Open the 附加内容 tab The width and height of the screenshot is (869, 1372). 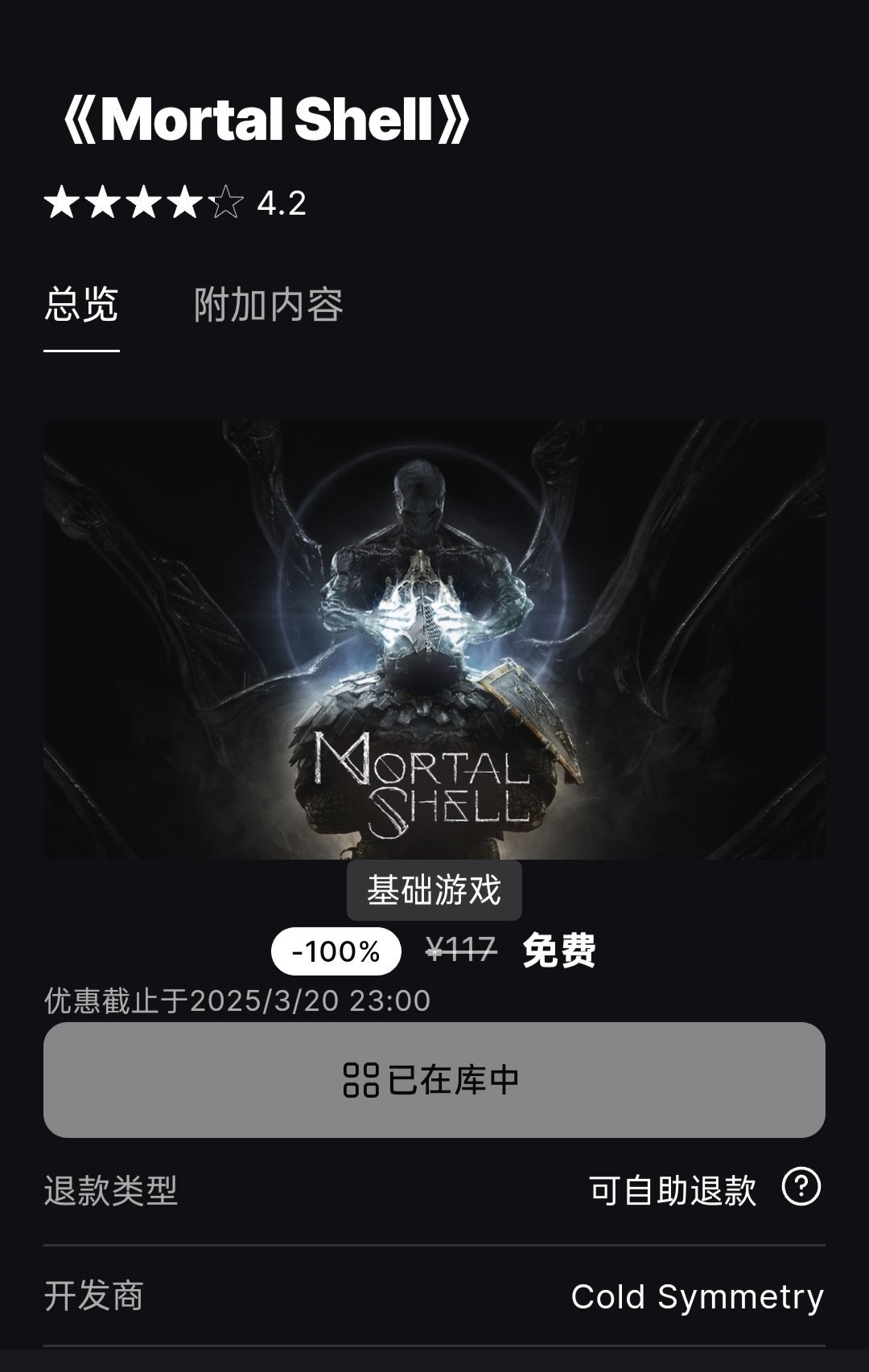(268, 306)
